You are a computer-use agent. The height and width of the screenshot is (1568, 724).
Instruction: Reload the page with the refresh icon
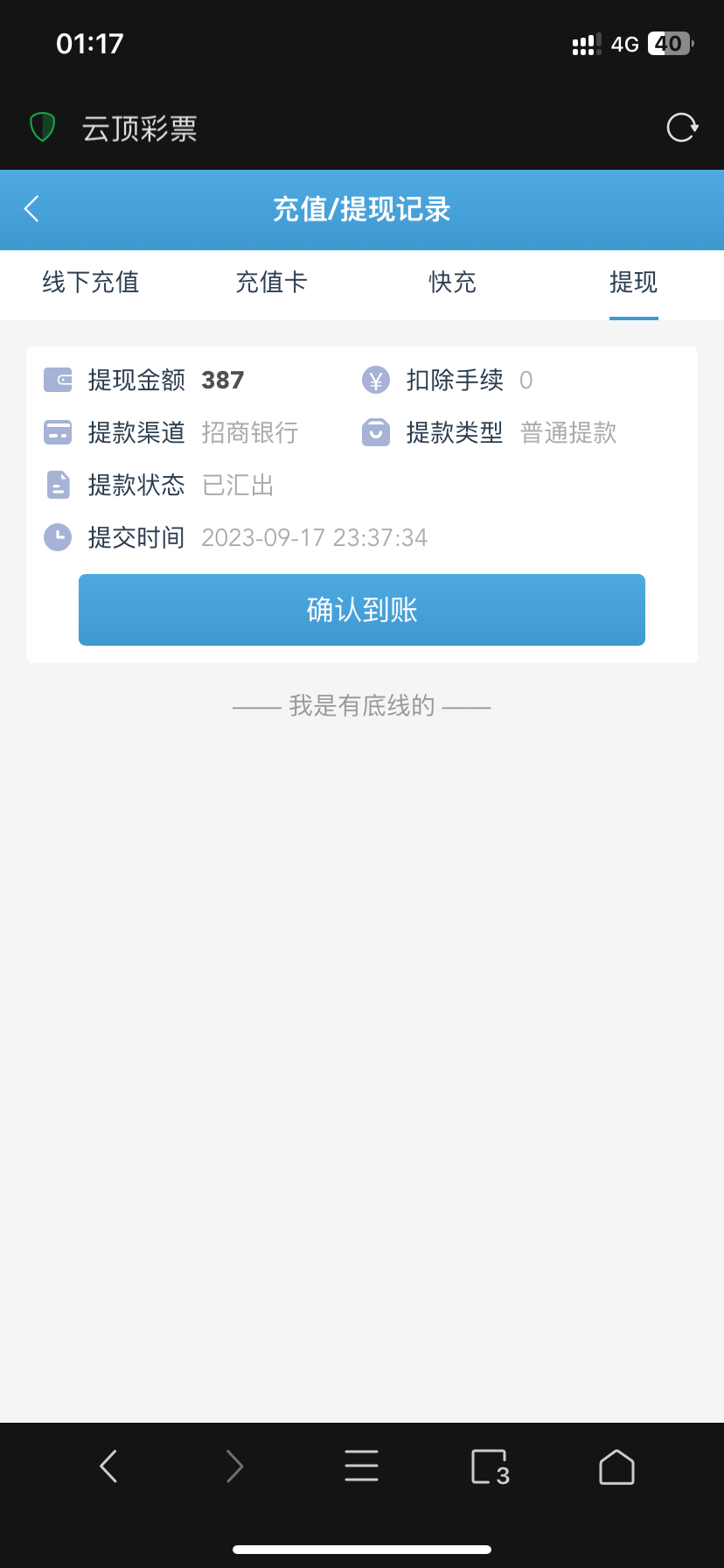[682, 128]
